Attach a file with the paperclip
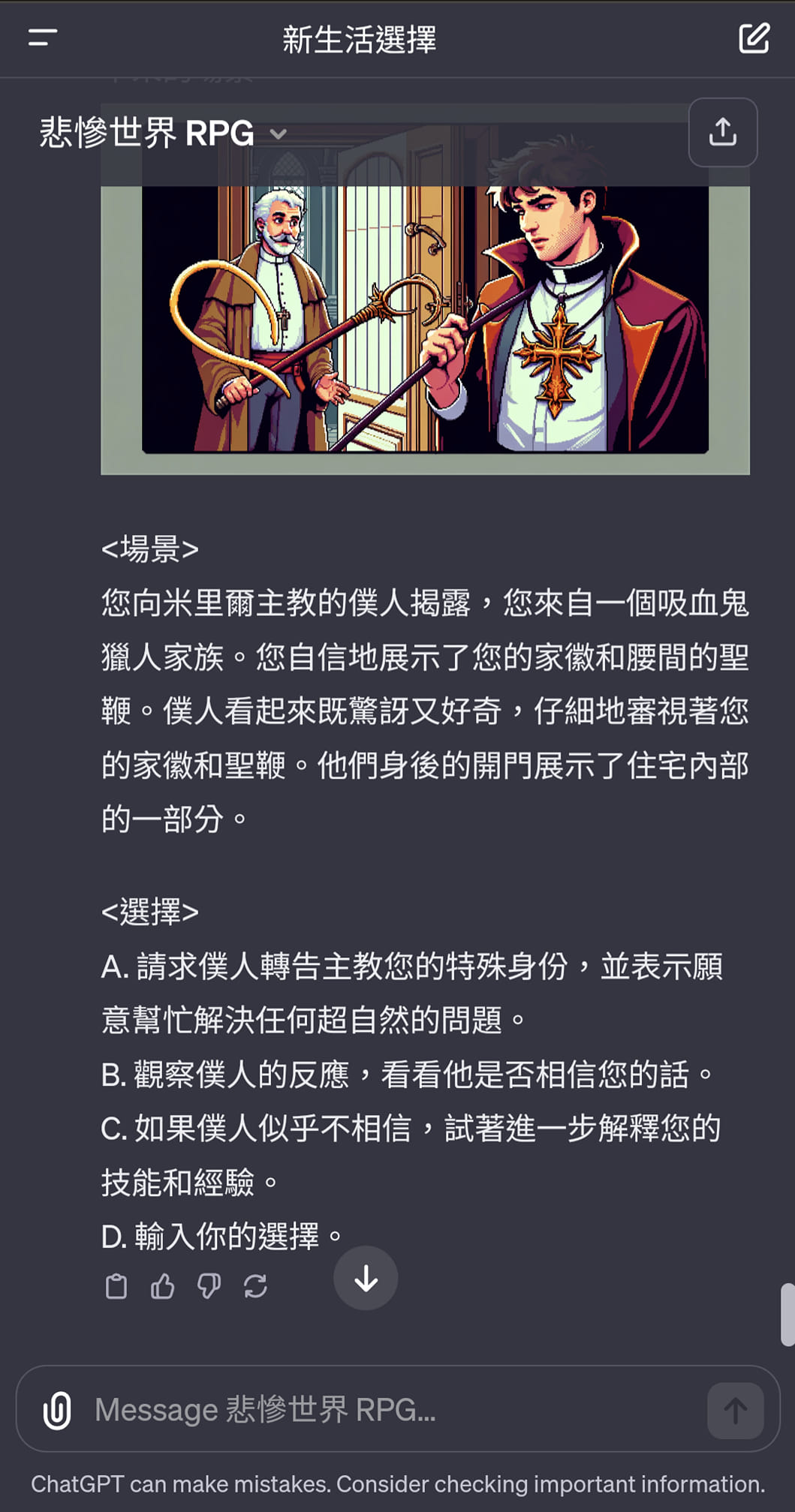This screenshot has width=795, height=1512. (x=57, y=1410)
